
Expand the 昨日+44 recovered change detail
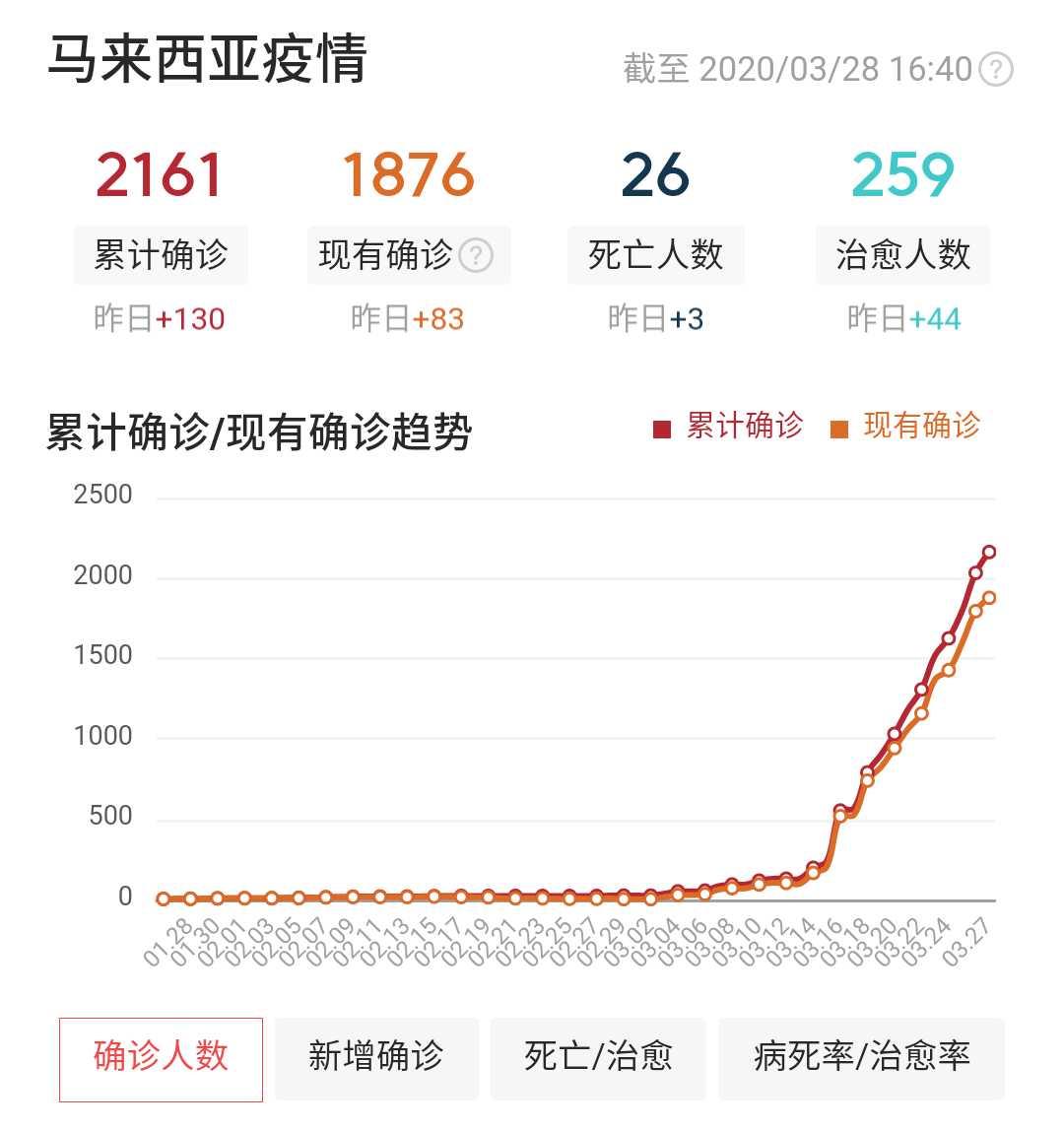[901, 318]
